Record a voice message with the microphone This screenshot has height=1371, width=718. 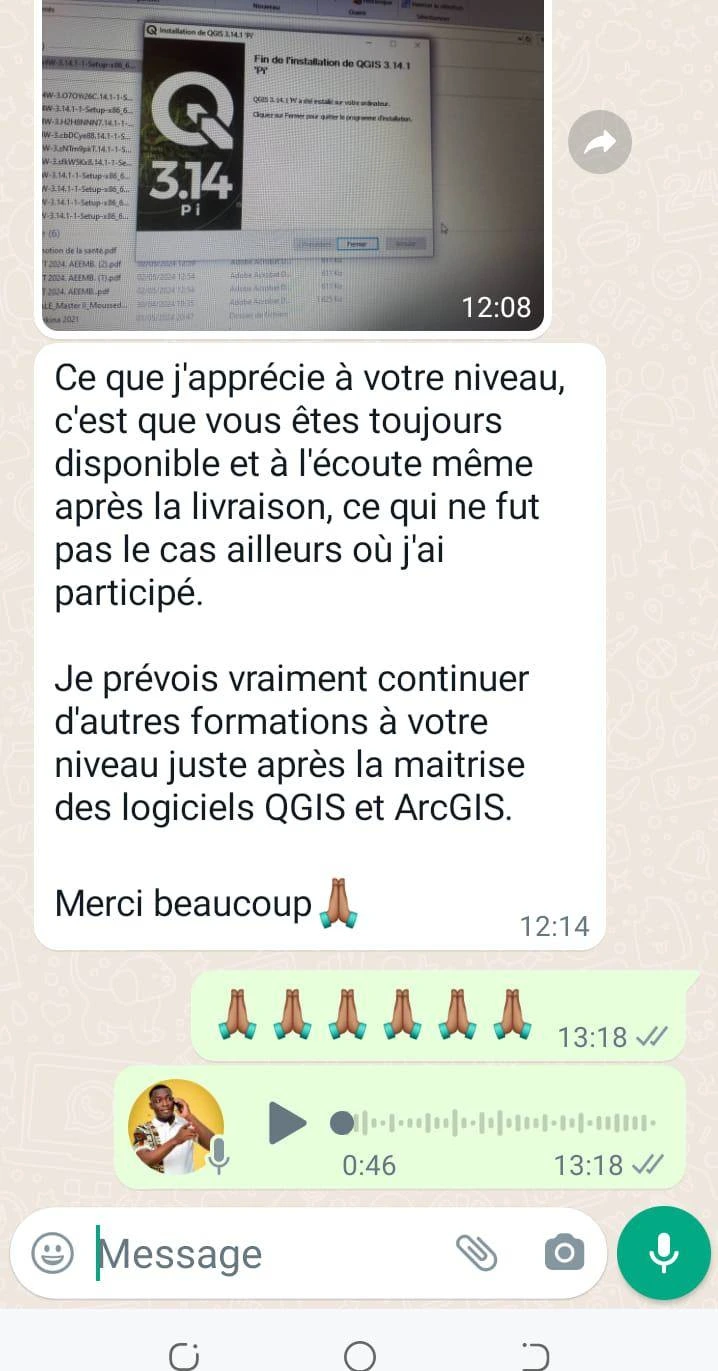[x=663, y=1252]
